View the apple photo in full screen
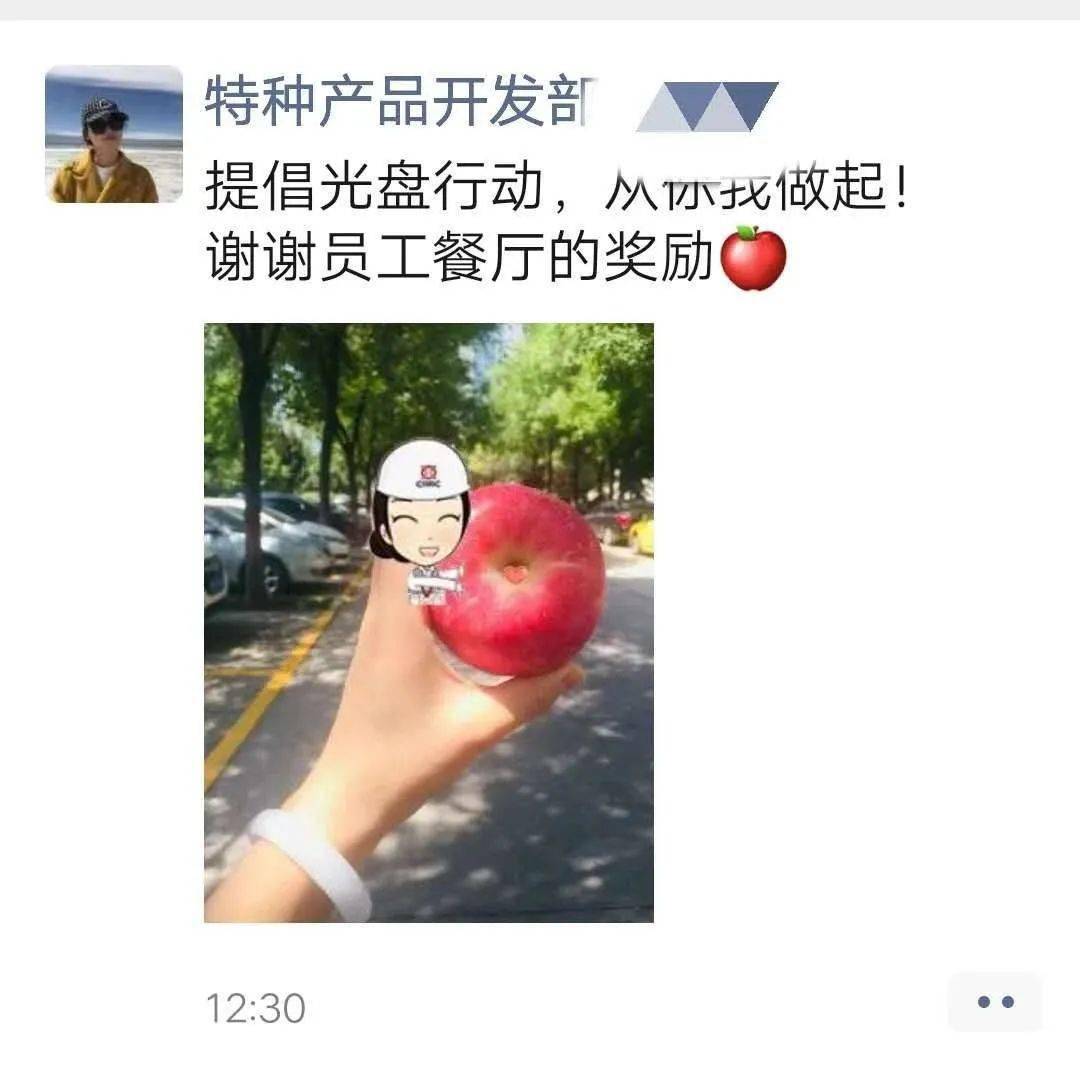Viewport: 1080px width, 1081px height. pyautogui.click(x=428, y=622)
